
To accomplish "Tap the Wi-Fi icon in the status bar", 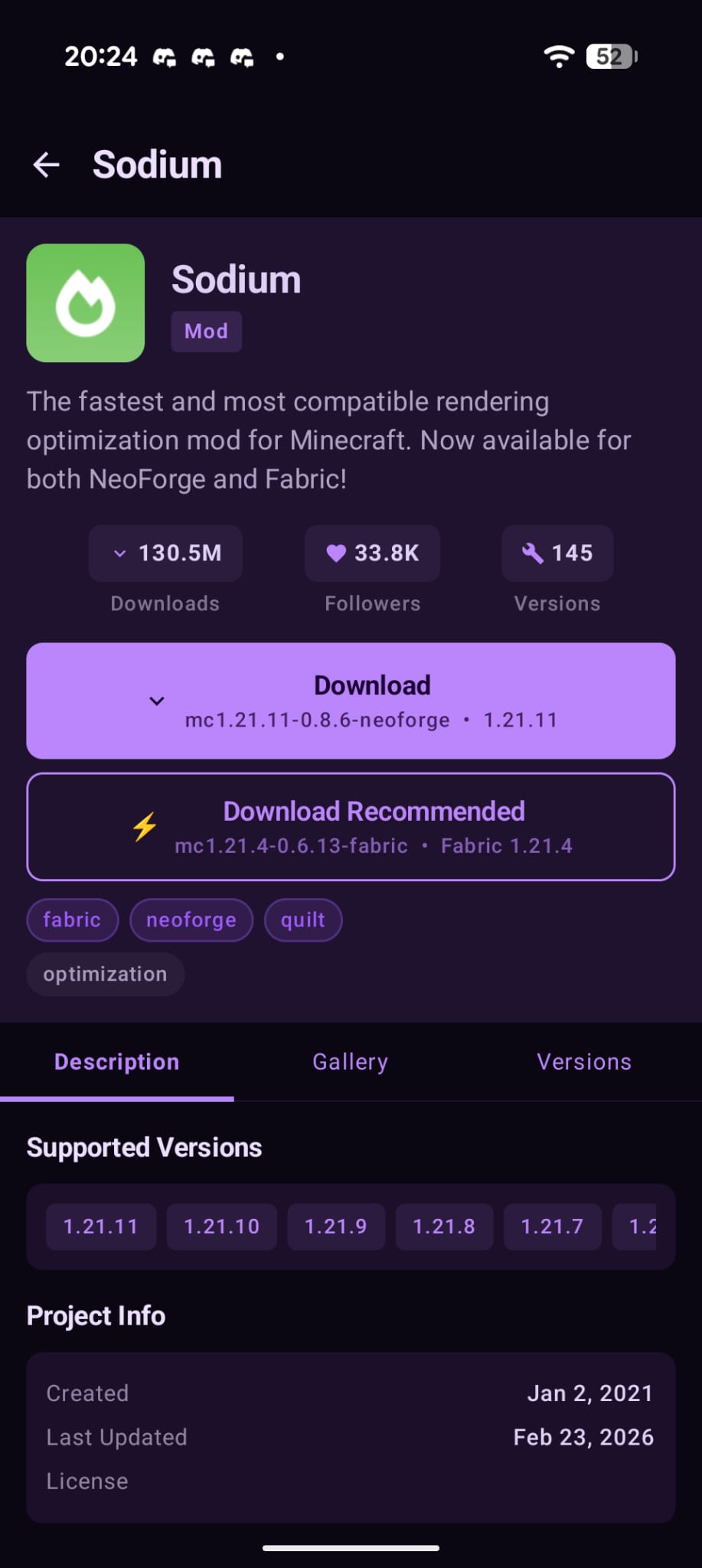I will click(x=558, y=55).
